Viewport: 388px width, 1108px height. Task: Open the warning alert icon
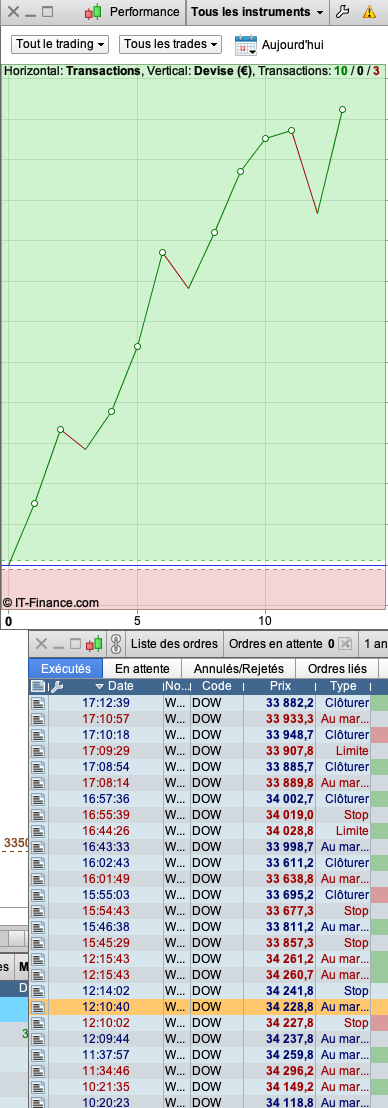tap(369, 12)
